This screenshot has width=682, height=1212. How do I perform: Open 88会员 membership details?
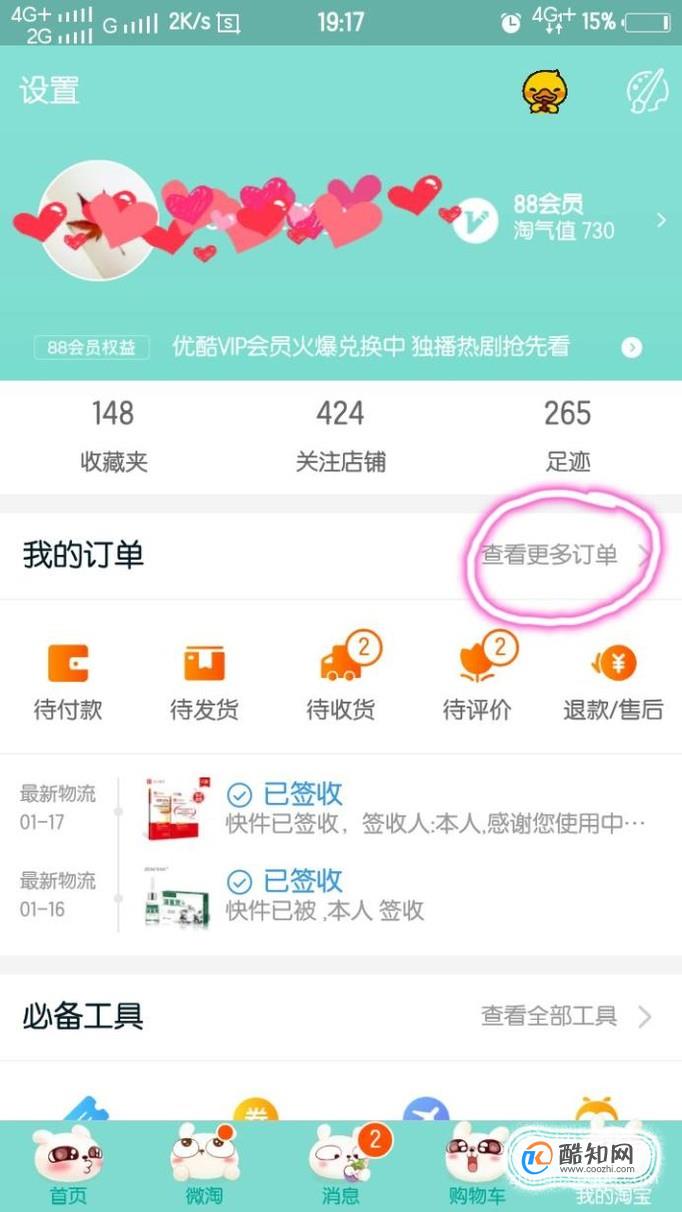coord(562,218)
